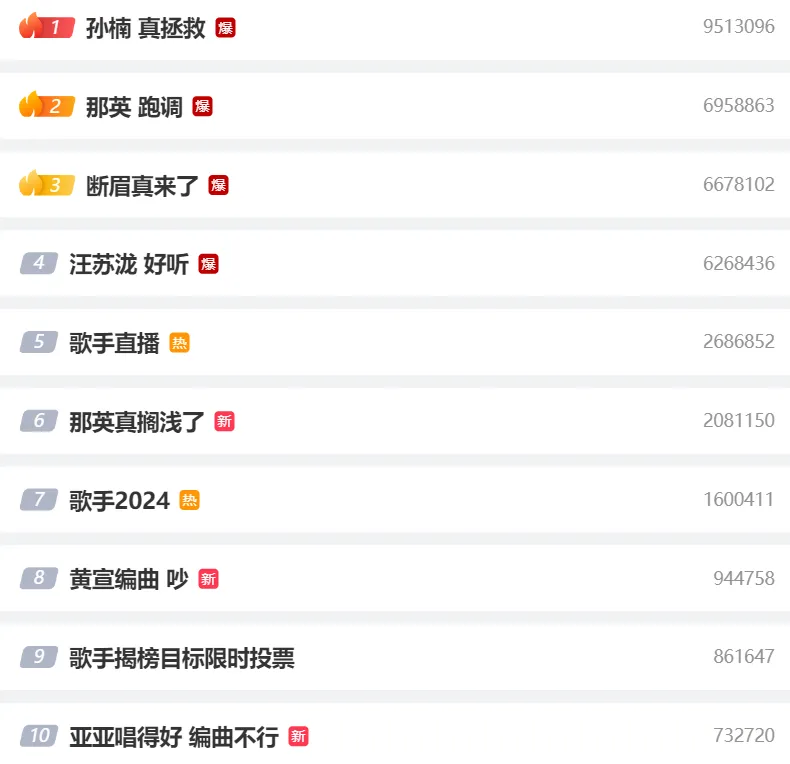Open 歌手揭榜目标限时投票 topic
Screen dimensions: 790x764
pyautogui.click(x=181, y=657)
